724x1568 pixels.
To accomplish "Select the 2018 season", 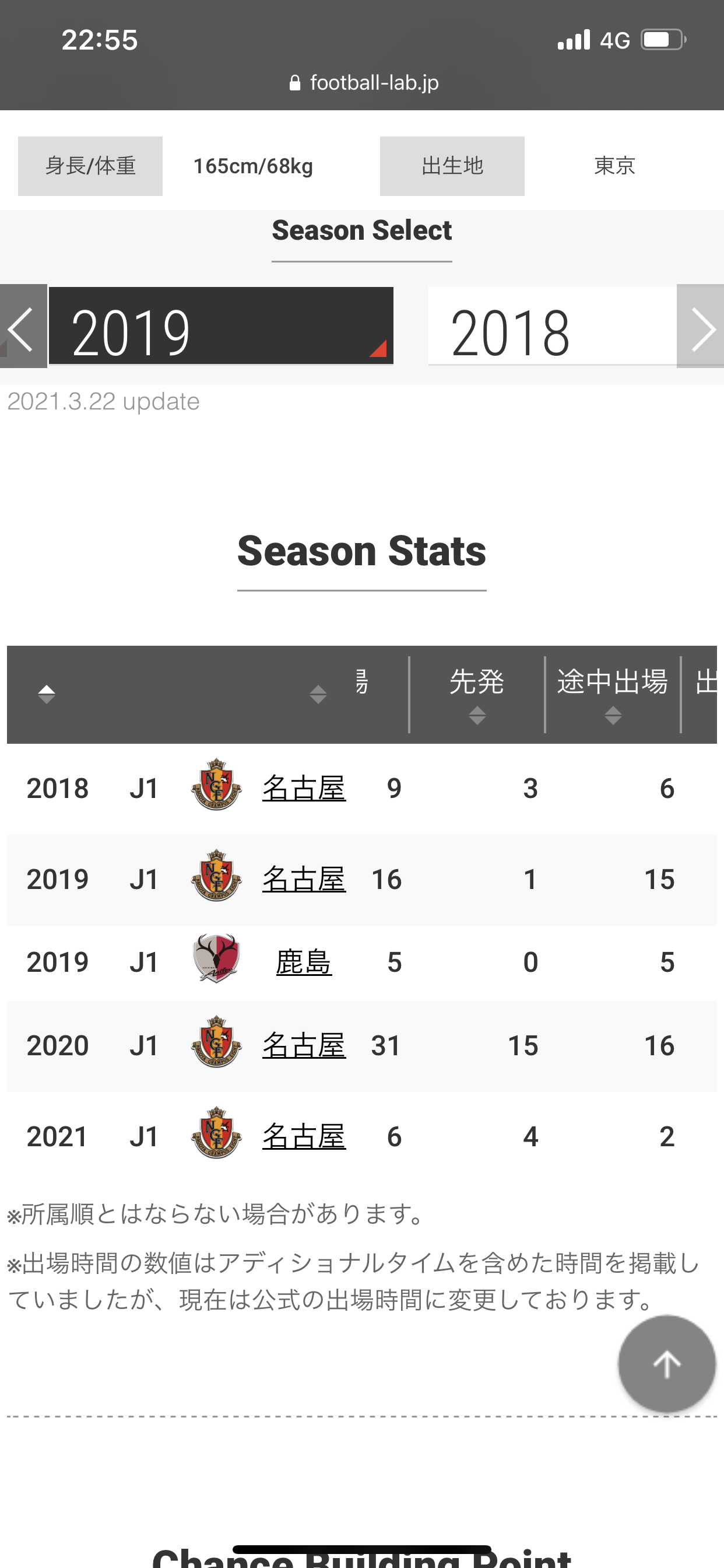I will point(552,326).
